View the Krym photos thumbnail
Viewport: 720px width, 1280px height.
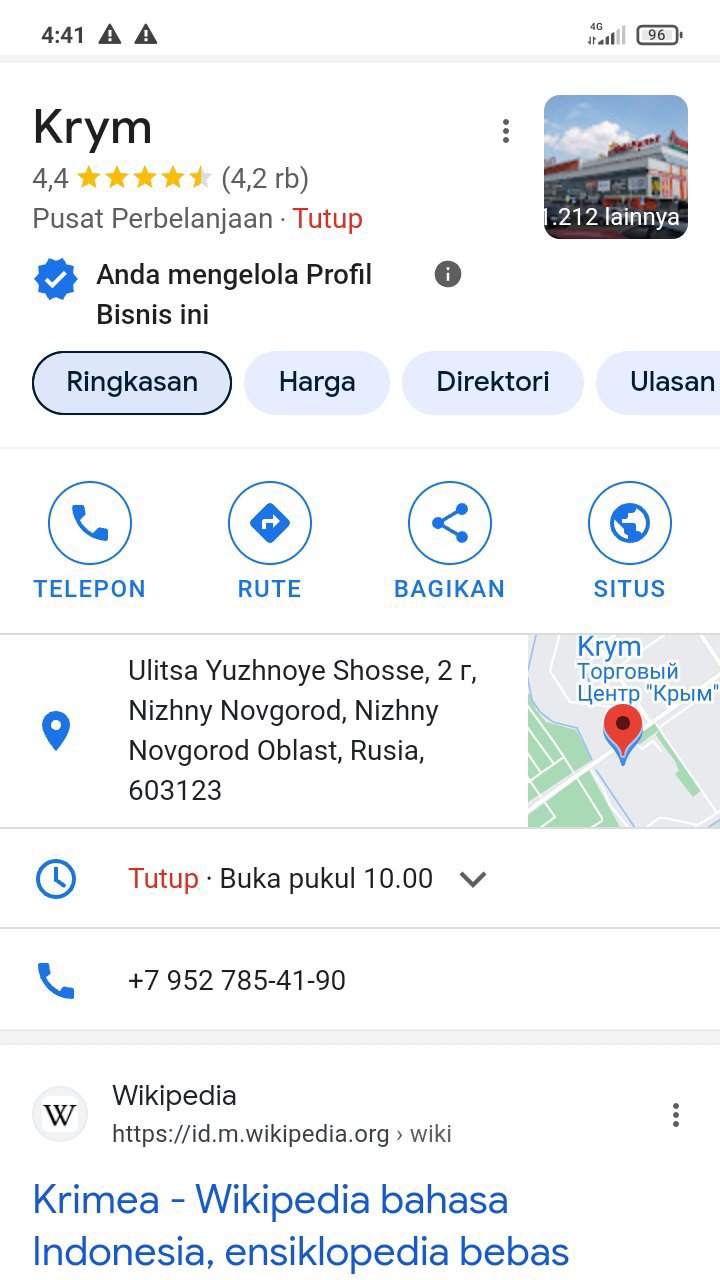pos(615,167)
